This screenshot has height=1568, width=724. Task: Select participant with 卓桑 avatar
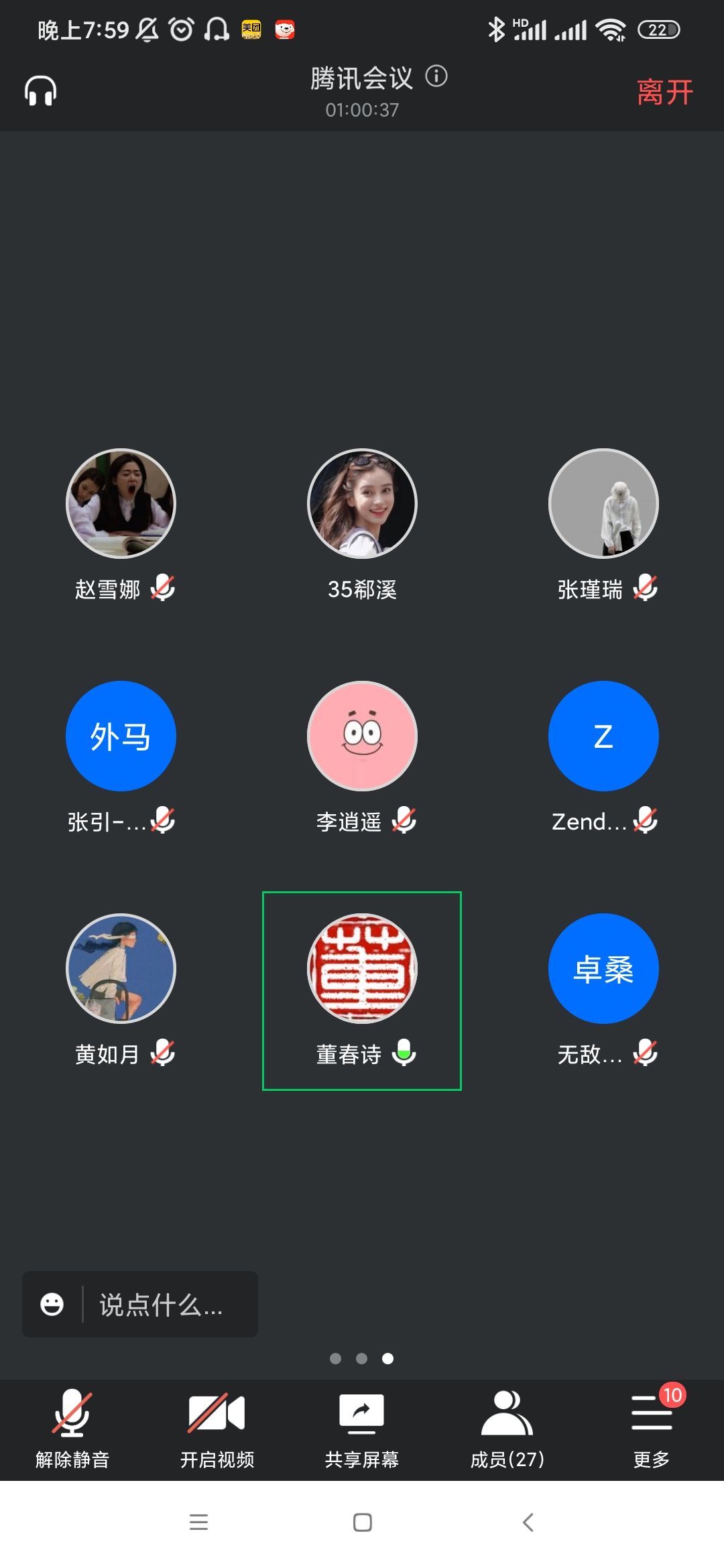click(x=603, y=969)
